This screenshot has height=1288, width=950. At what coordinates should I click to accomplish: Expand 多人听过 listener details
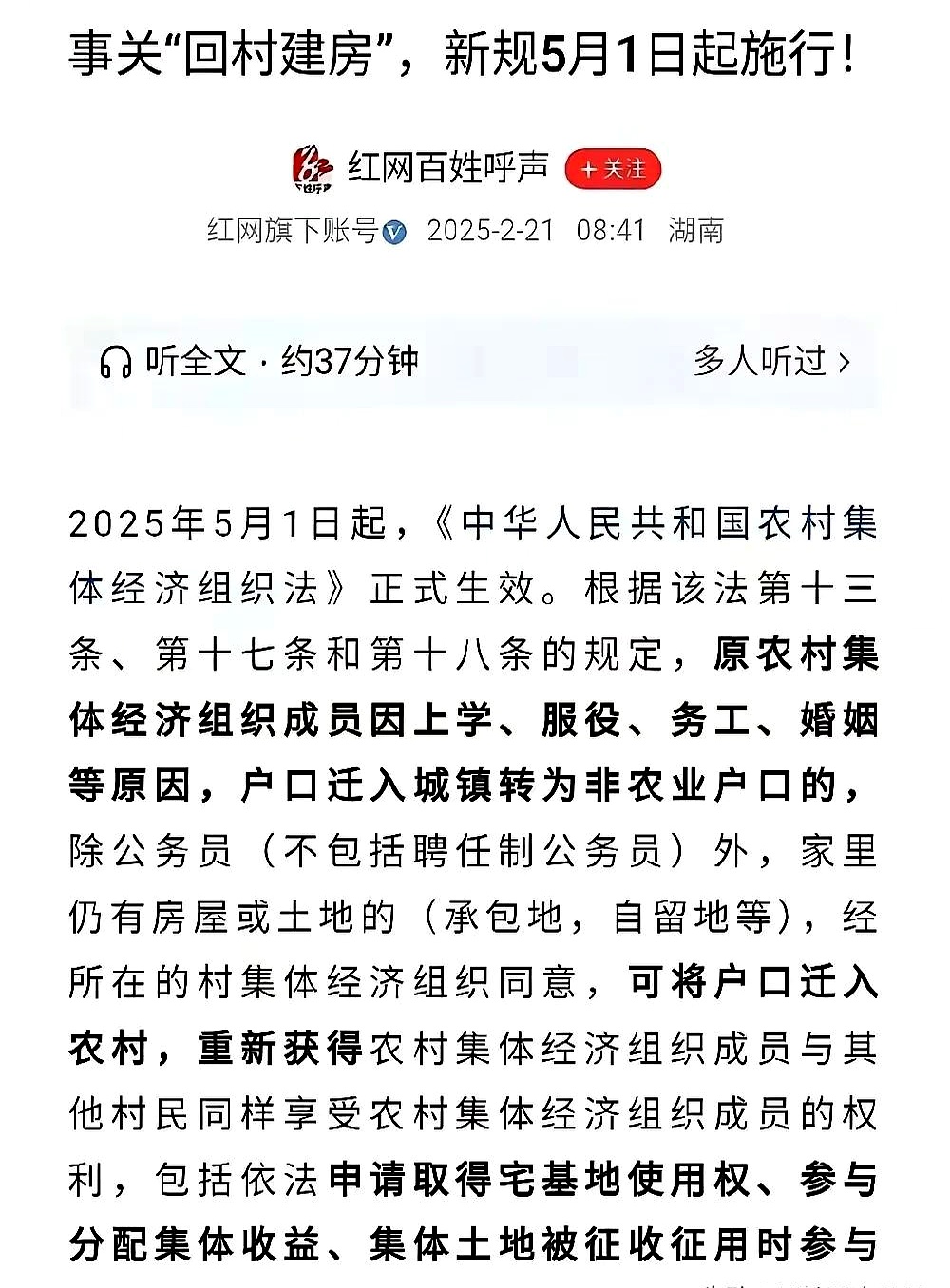760,361
